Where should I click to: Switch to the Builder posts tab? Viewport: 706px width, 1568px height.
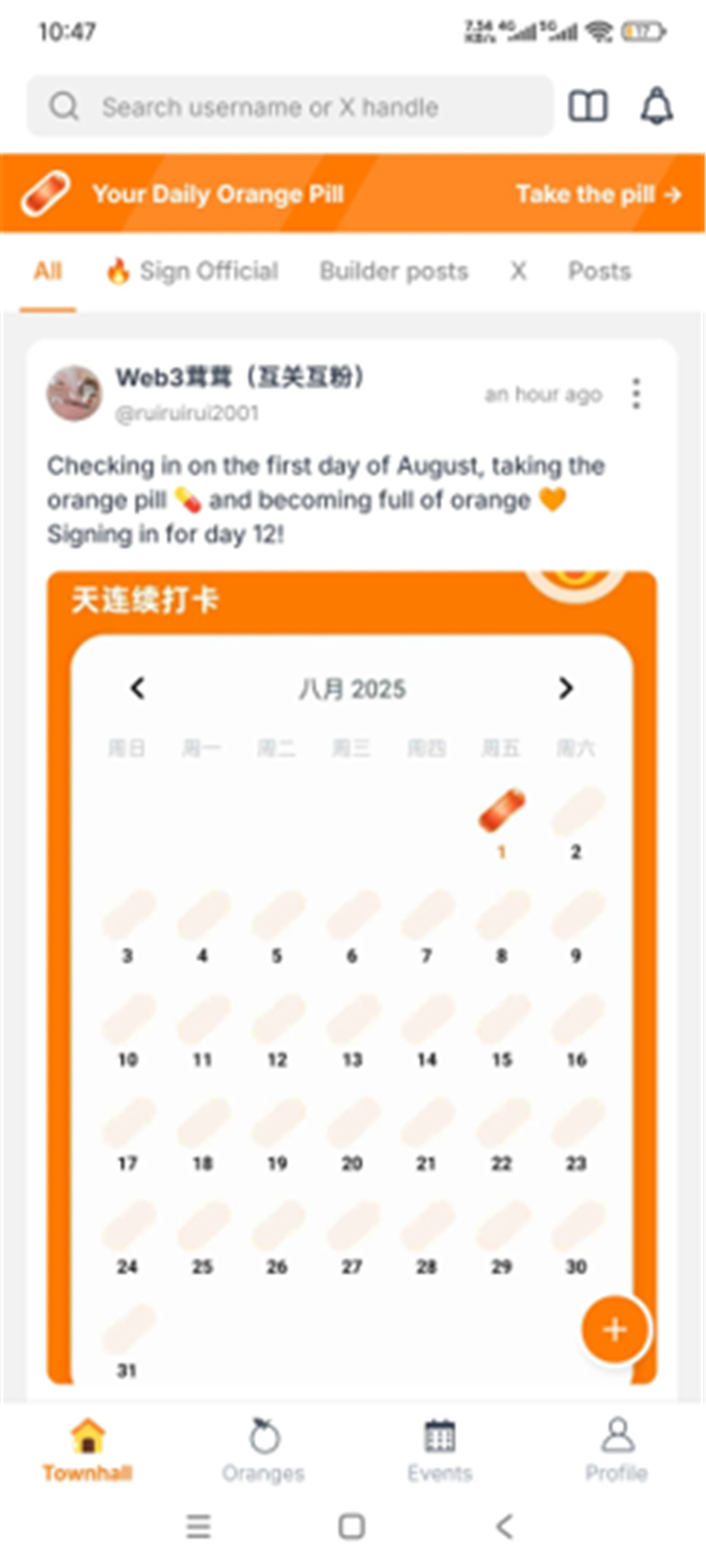point(394,271)
